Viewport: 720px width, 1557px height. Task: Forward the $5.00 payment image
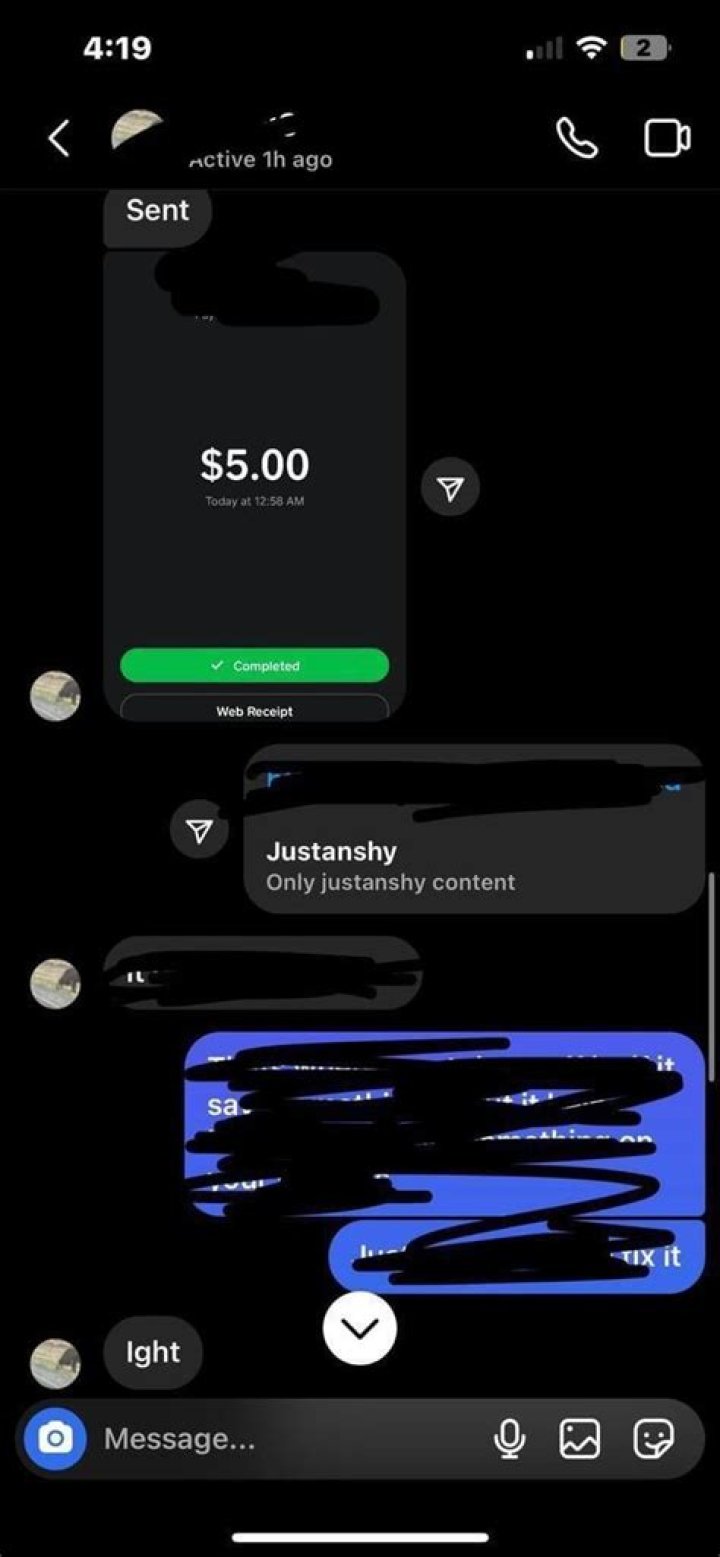coord(450,488)
